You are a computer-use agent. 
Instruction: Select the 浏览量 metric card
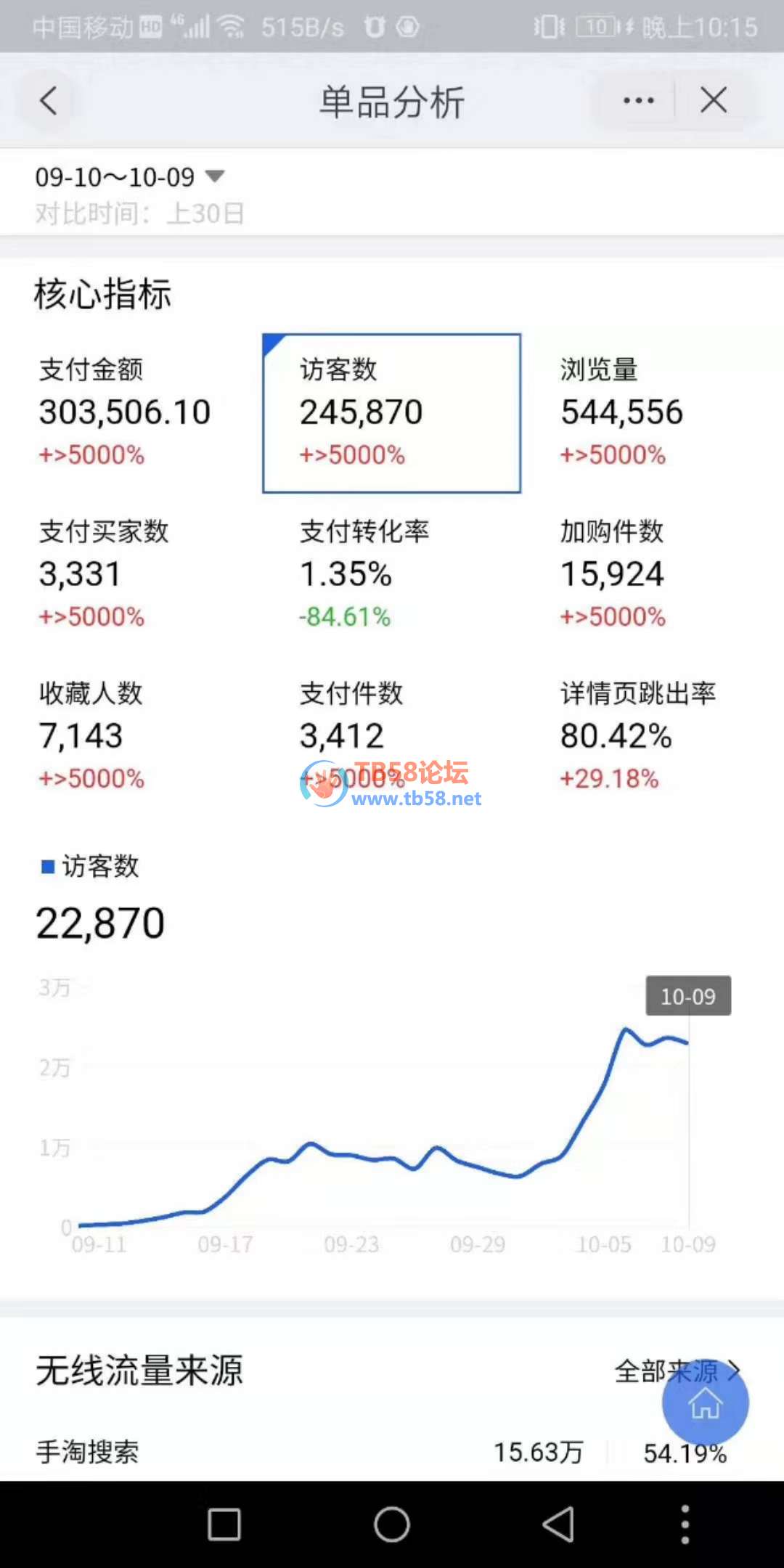tap(652, 412)
